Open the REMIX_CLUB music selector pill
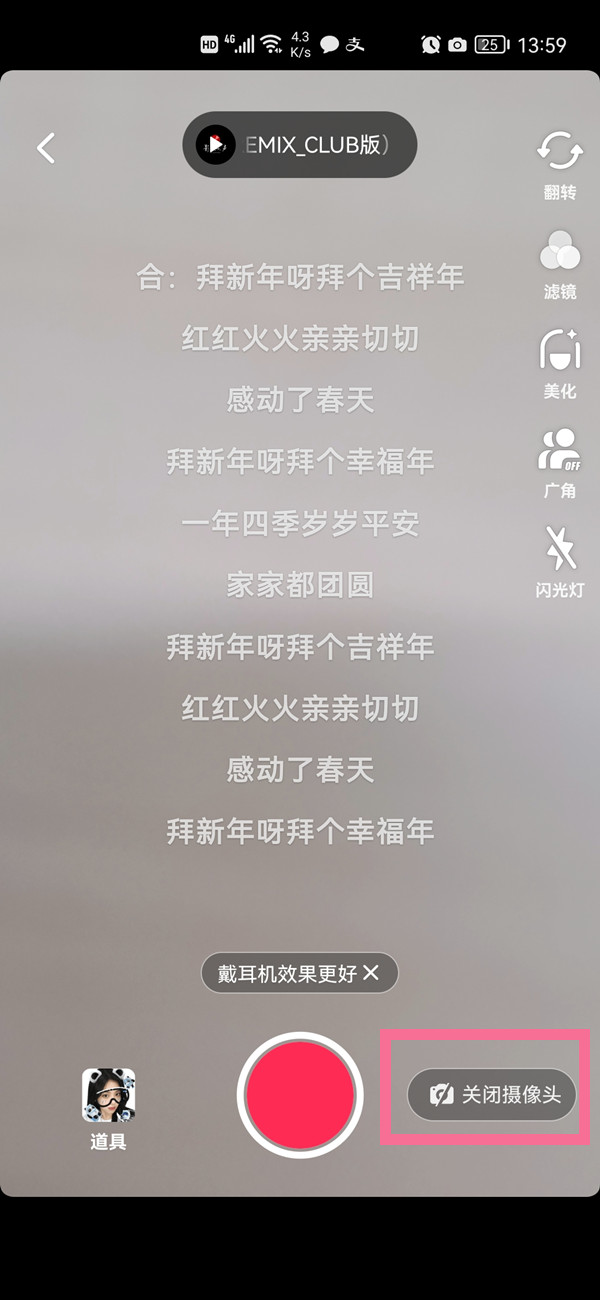The height and width of the screenshot is (1300, 600). pyautogui.click(x=299, y=145)
